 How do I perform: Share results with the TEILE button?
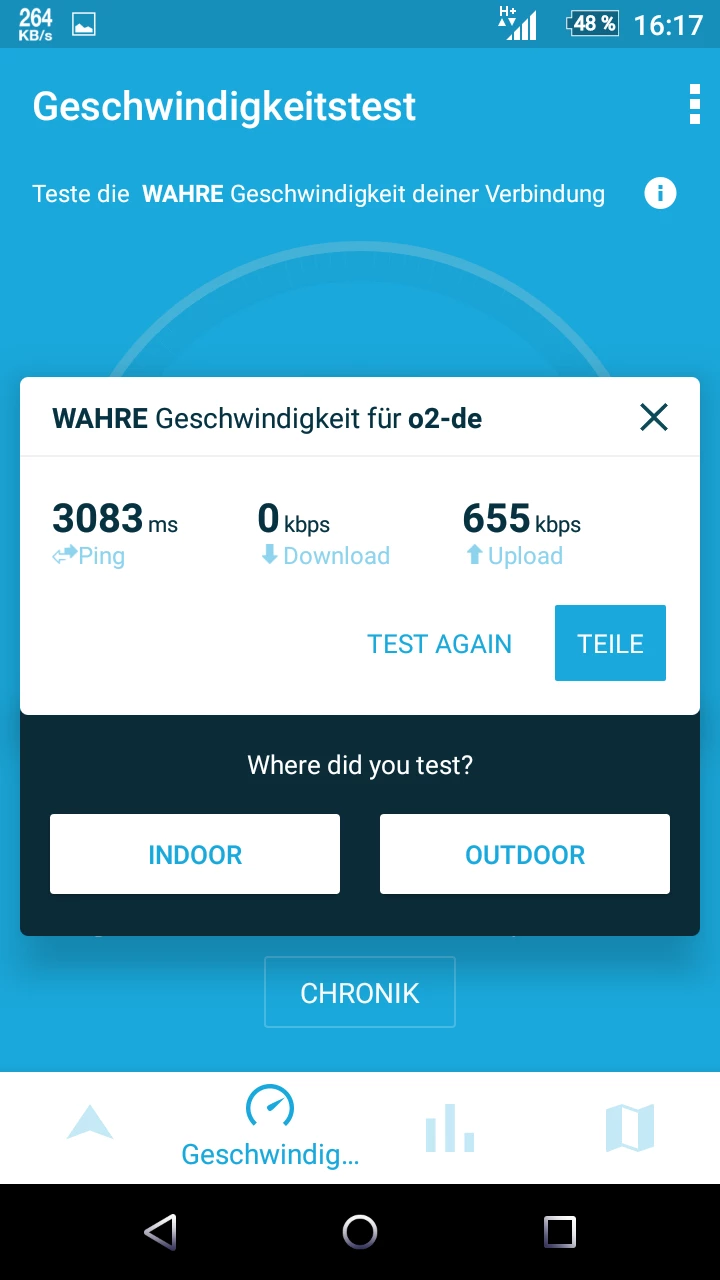pyautogui.click(x=610, y=644)
